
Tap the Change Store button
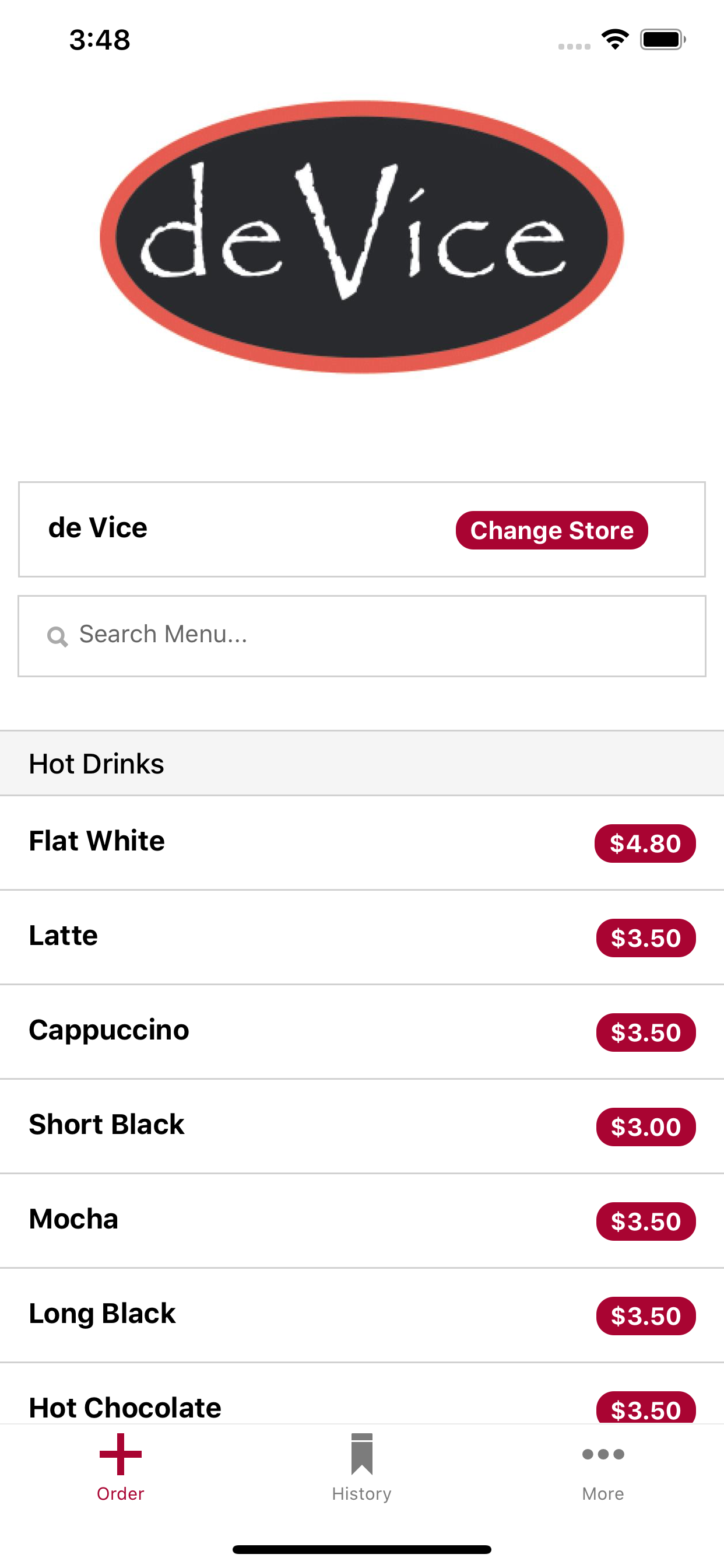(x=551, y=530)
